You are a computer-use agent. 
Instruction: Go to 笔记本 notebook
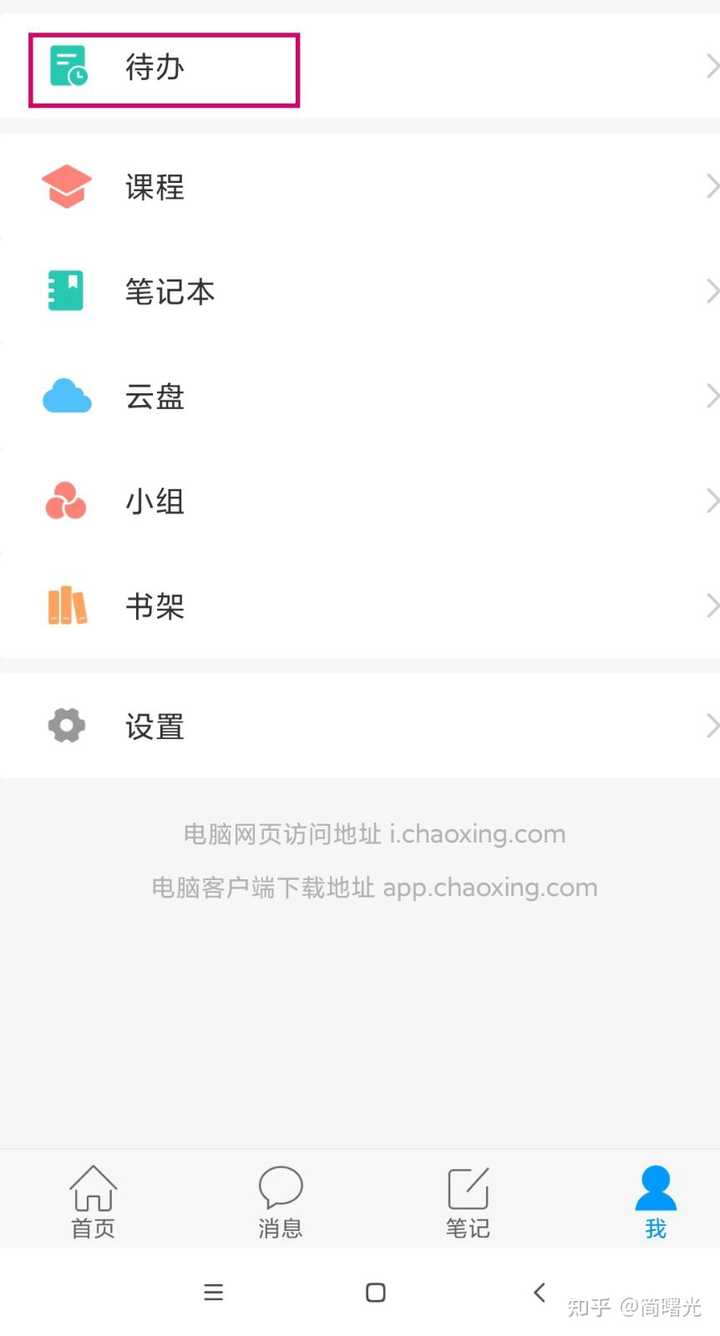tap(170, 292)
